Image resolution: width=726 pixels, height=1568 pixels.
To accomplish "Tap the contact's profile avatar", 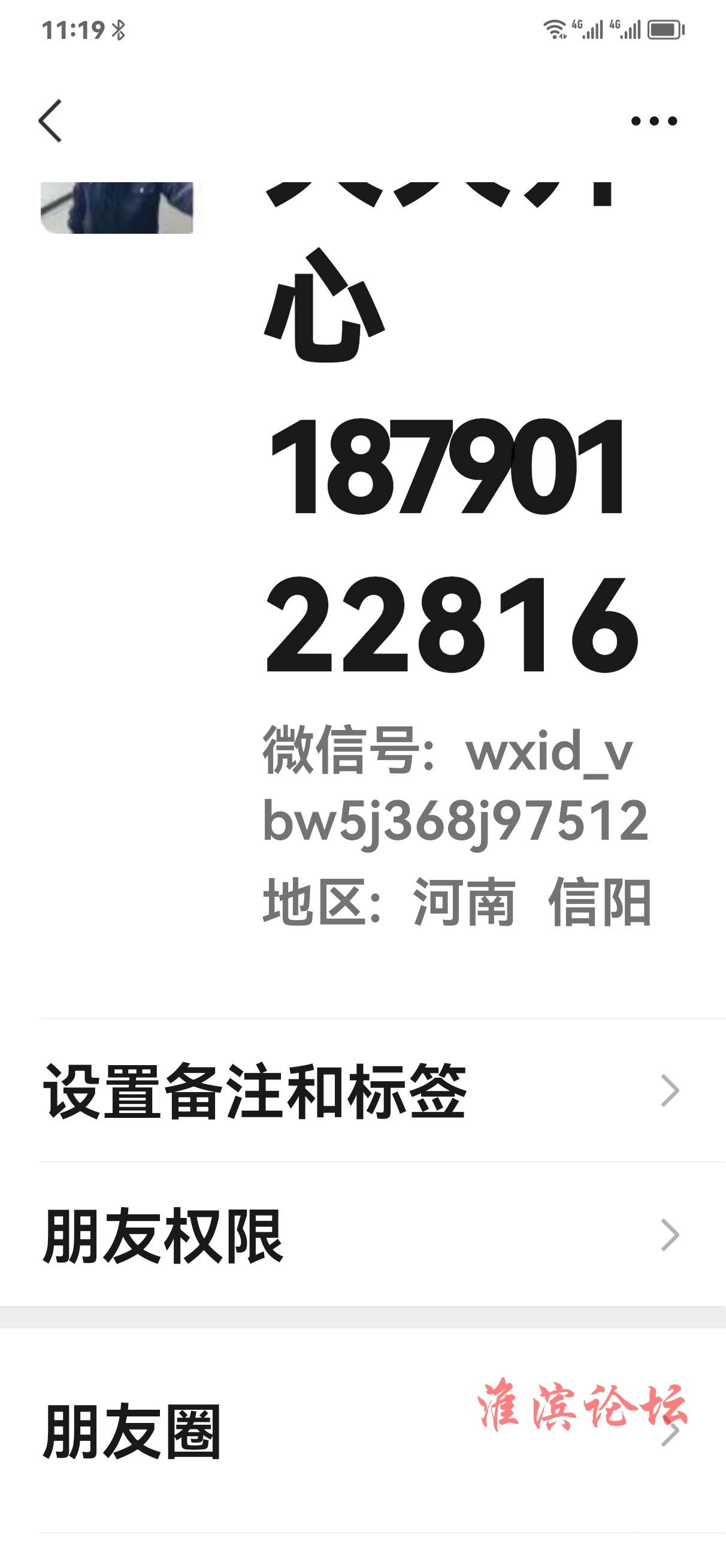I will click(117, 207).
